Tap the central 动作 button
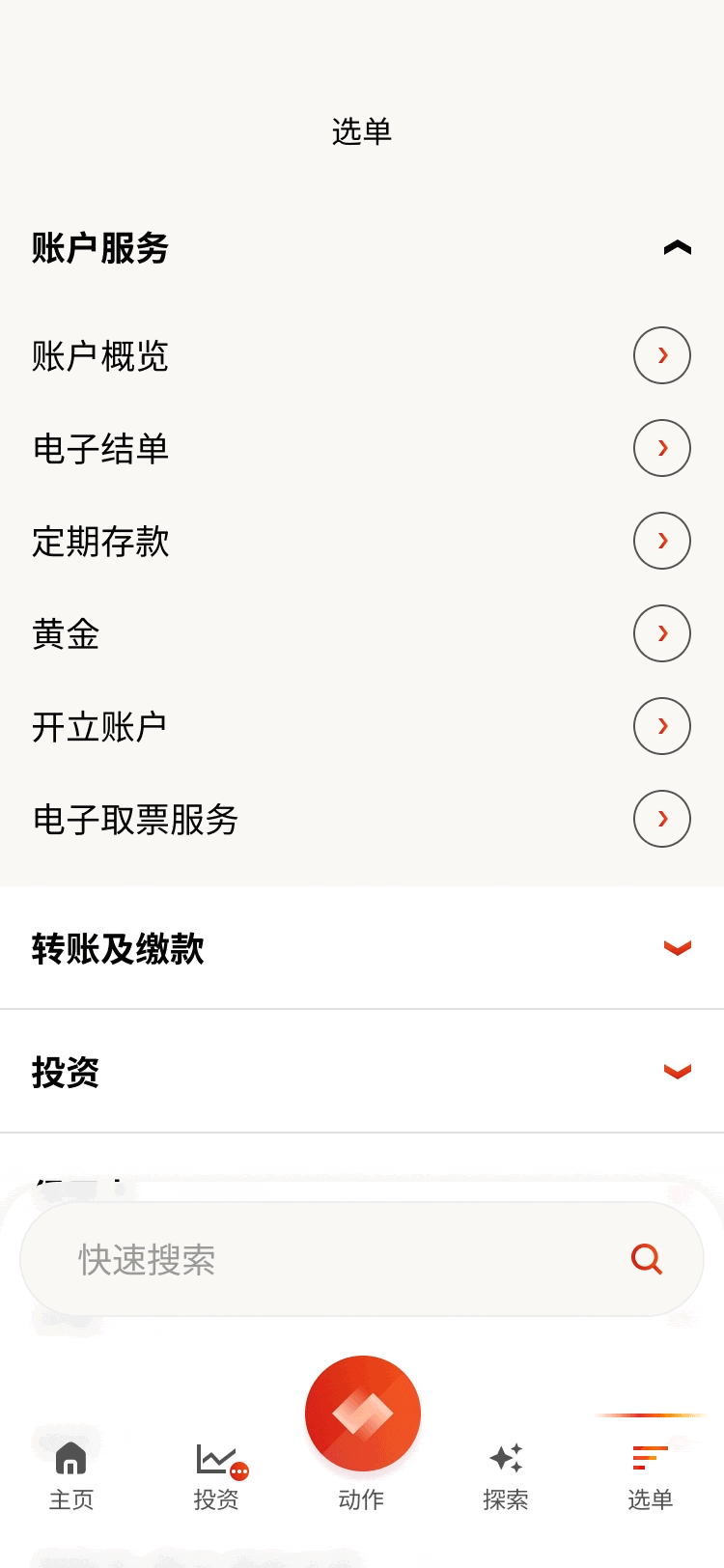The height and width of the screenshot is (1568, 724). pos(362,1414)
